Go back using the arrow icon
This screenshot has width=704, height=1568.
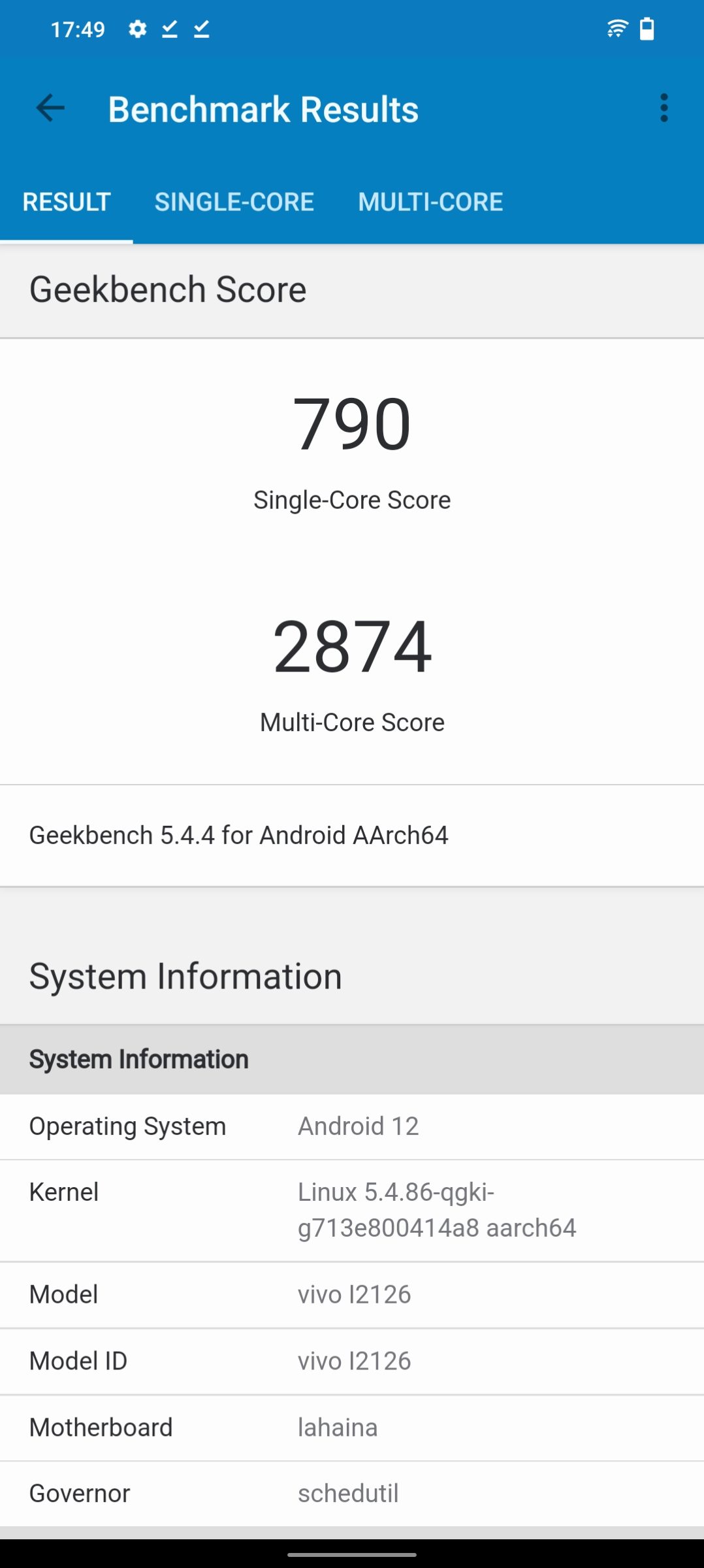pyautogui.click(x=50, y=108)
